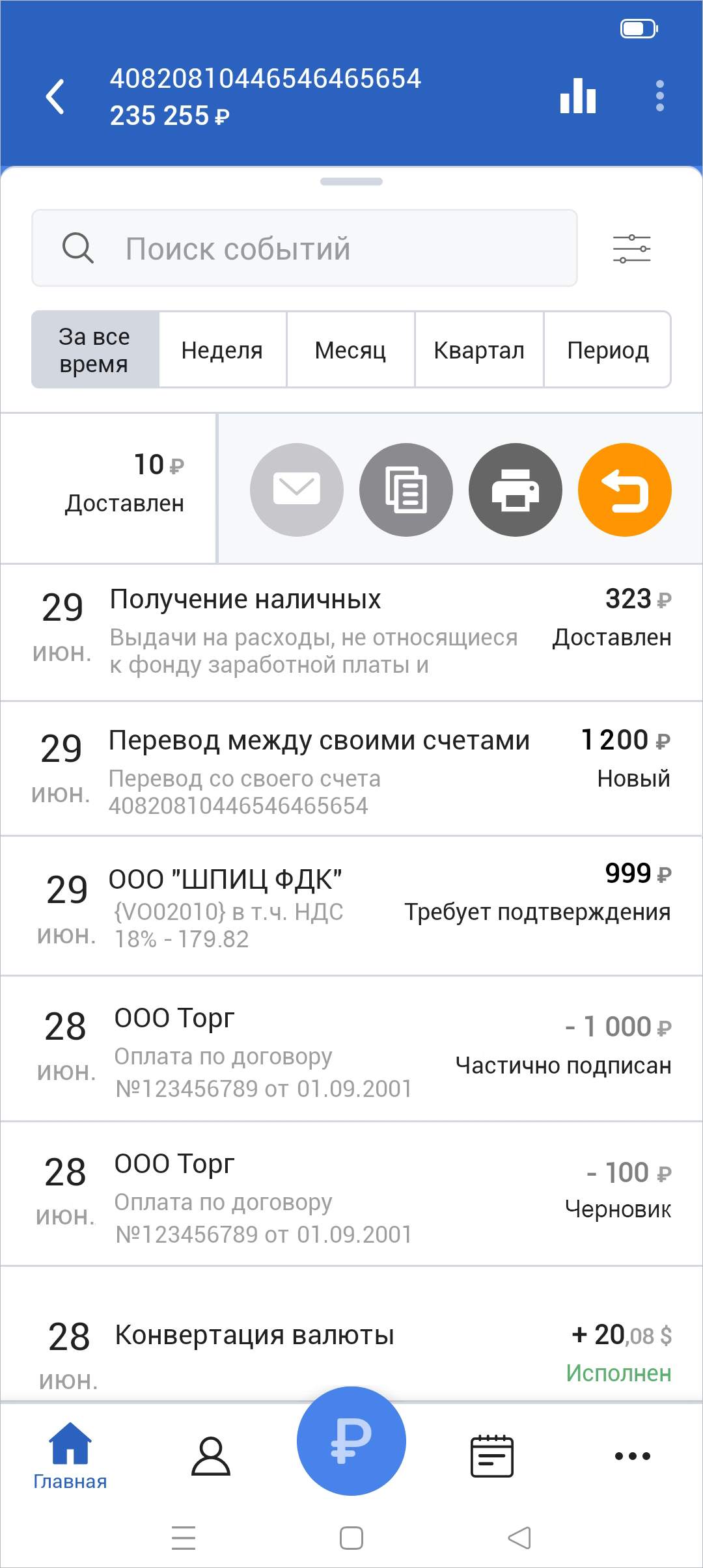Print the delivered document

point(515,489)
